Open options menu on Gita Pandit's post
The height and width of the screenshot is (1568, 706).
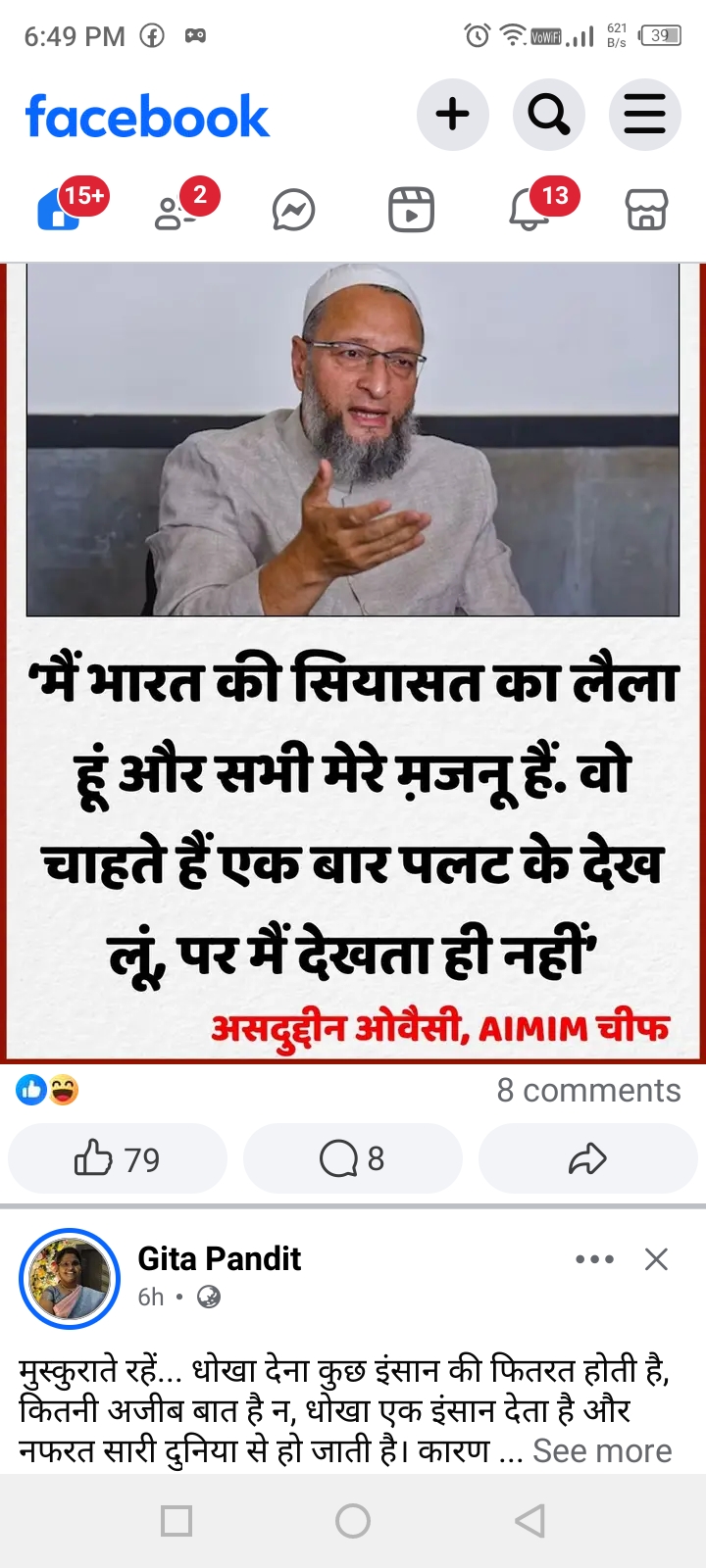pyautogui.click(x=594, y=1259)
